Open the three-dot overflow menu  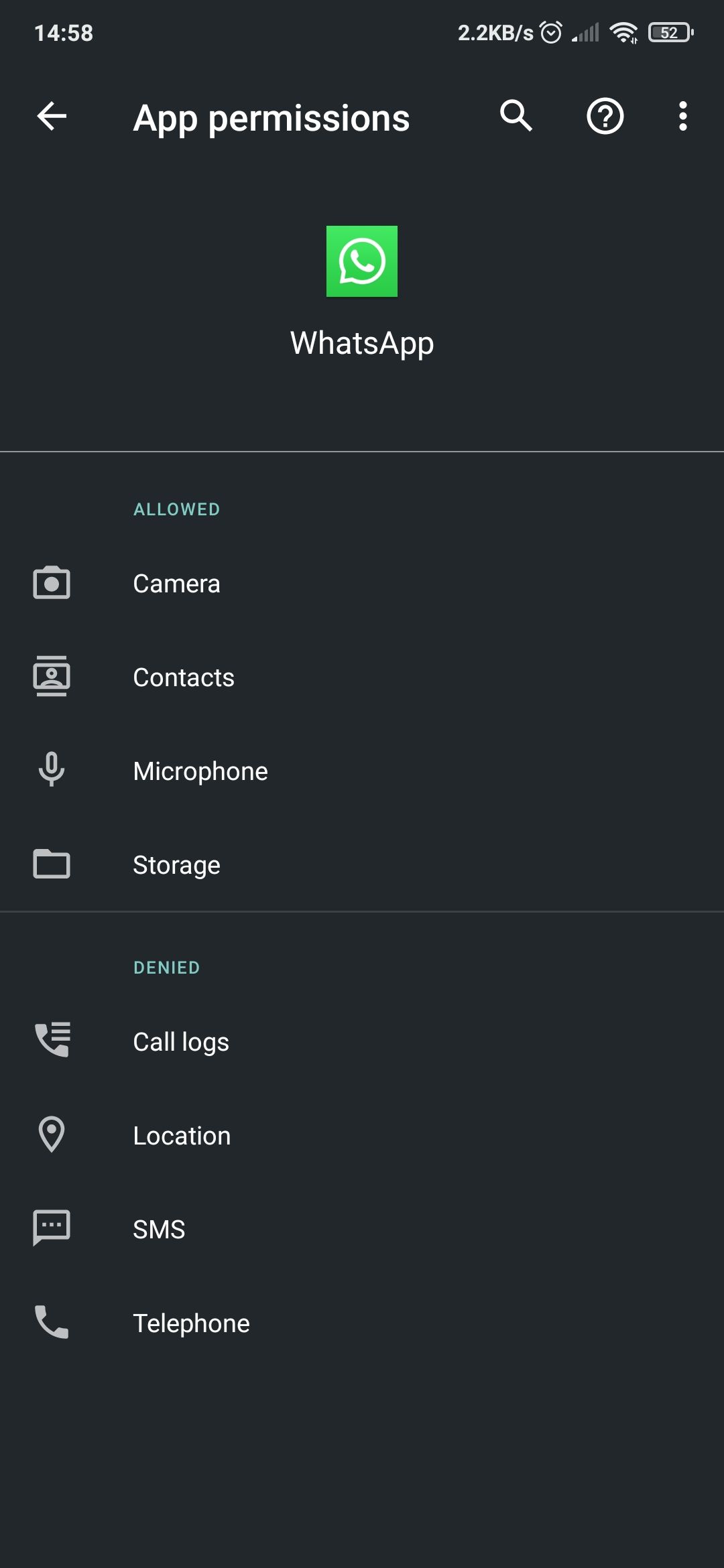coord(682,116)
